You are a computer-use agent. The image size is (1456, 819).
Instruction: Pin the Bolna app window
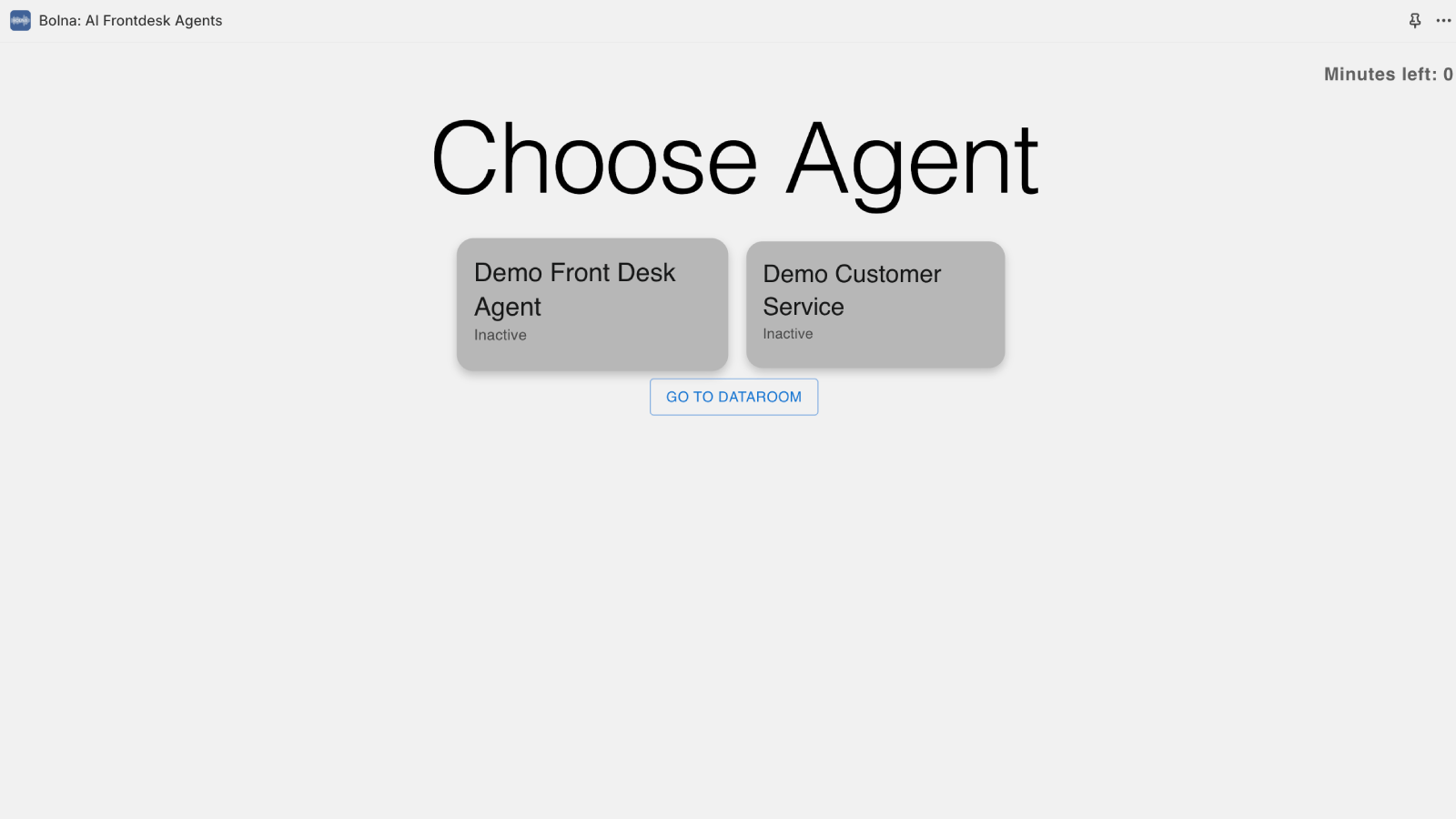pos(1415,20)
